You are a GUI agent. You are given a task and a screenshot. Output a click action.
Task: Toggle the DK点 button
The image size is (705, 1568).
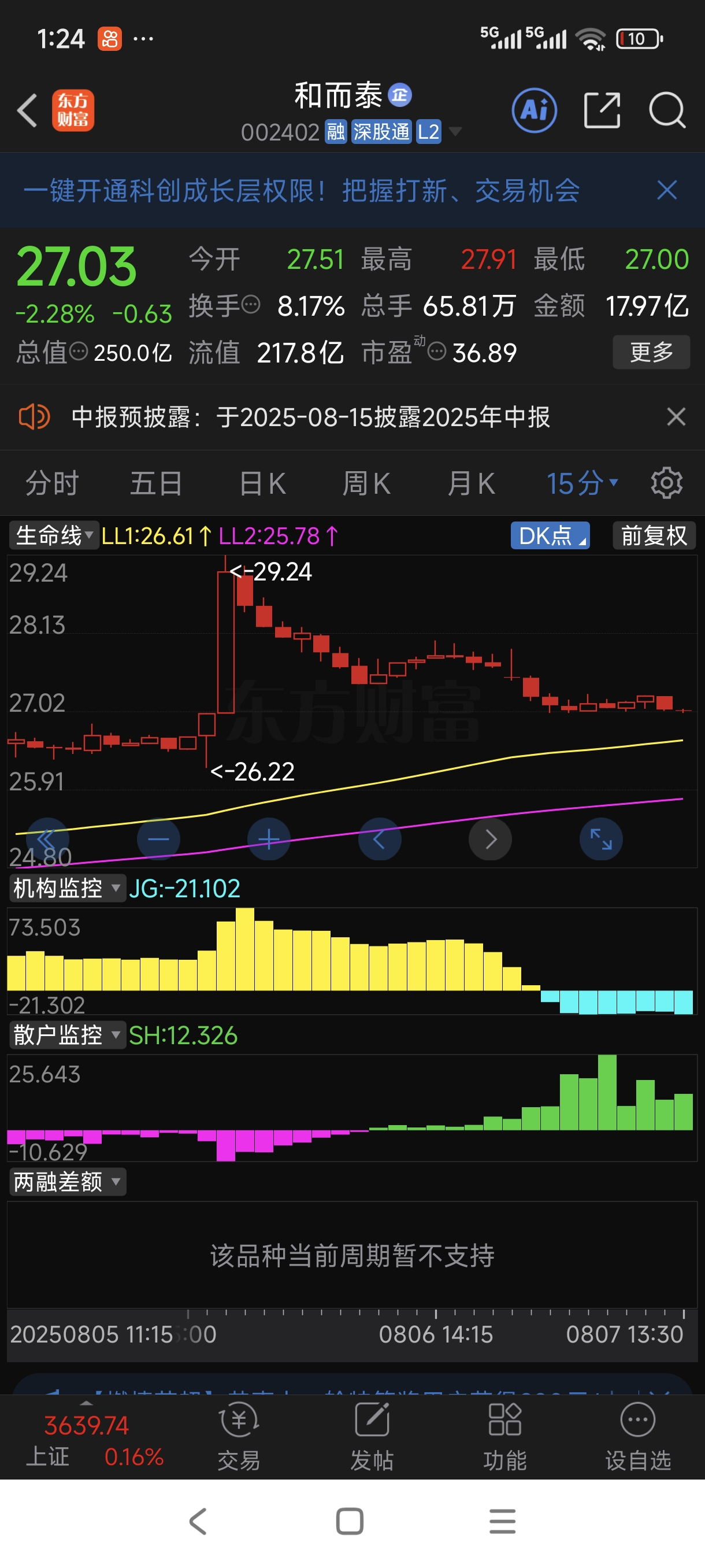[550, 535]
